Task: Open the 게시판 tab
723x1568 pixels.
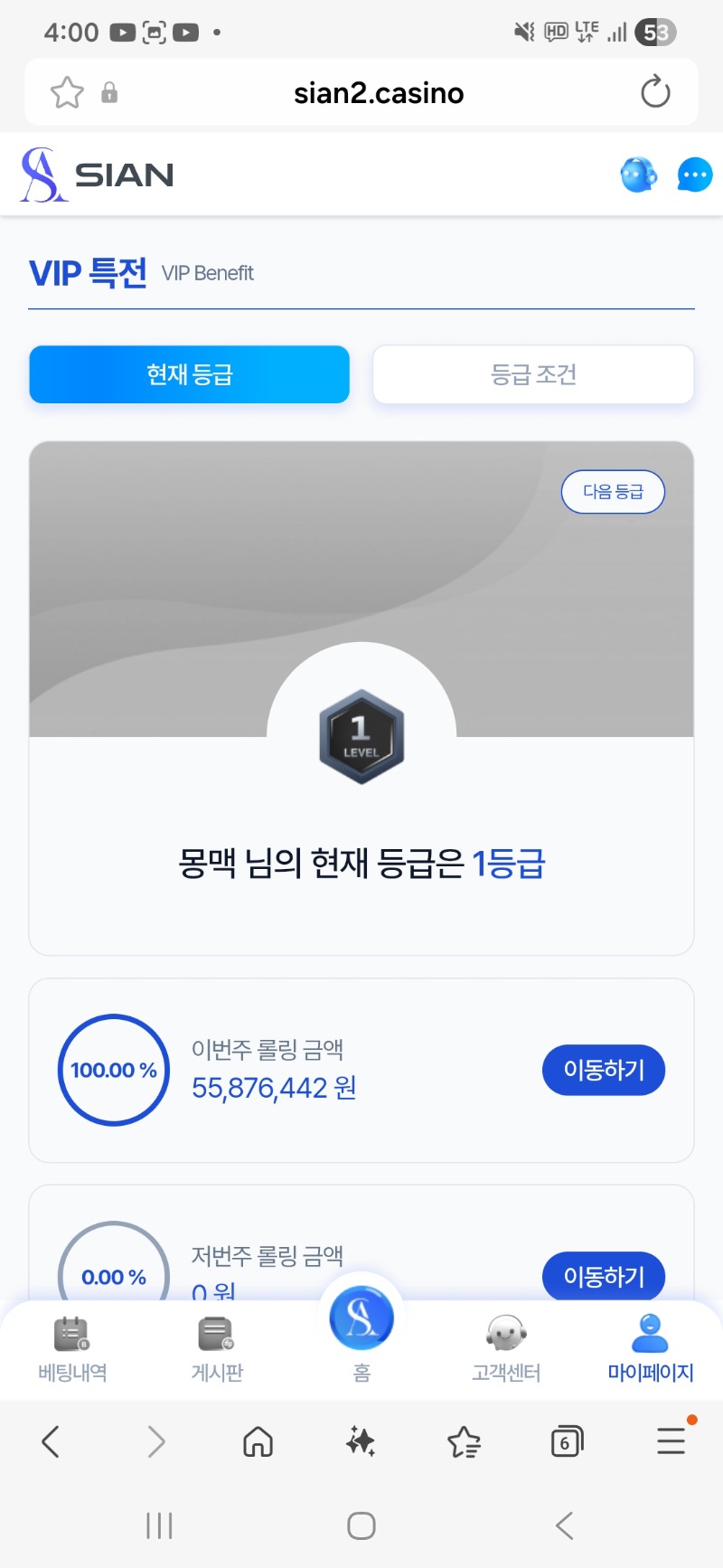Action: pyautogui.click(x=217, y=1349)
